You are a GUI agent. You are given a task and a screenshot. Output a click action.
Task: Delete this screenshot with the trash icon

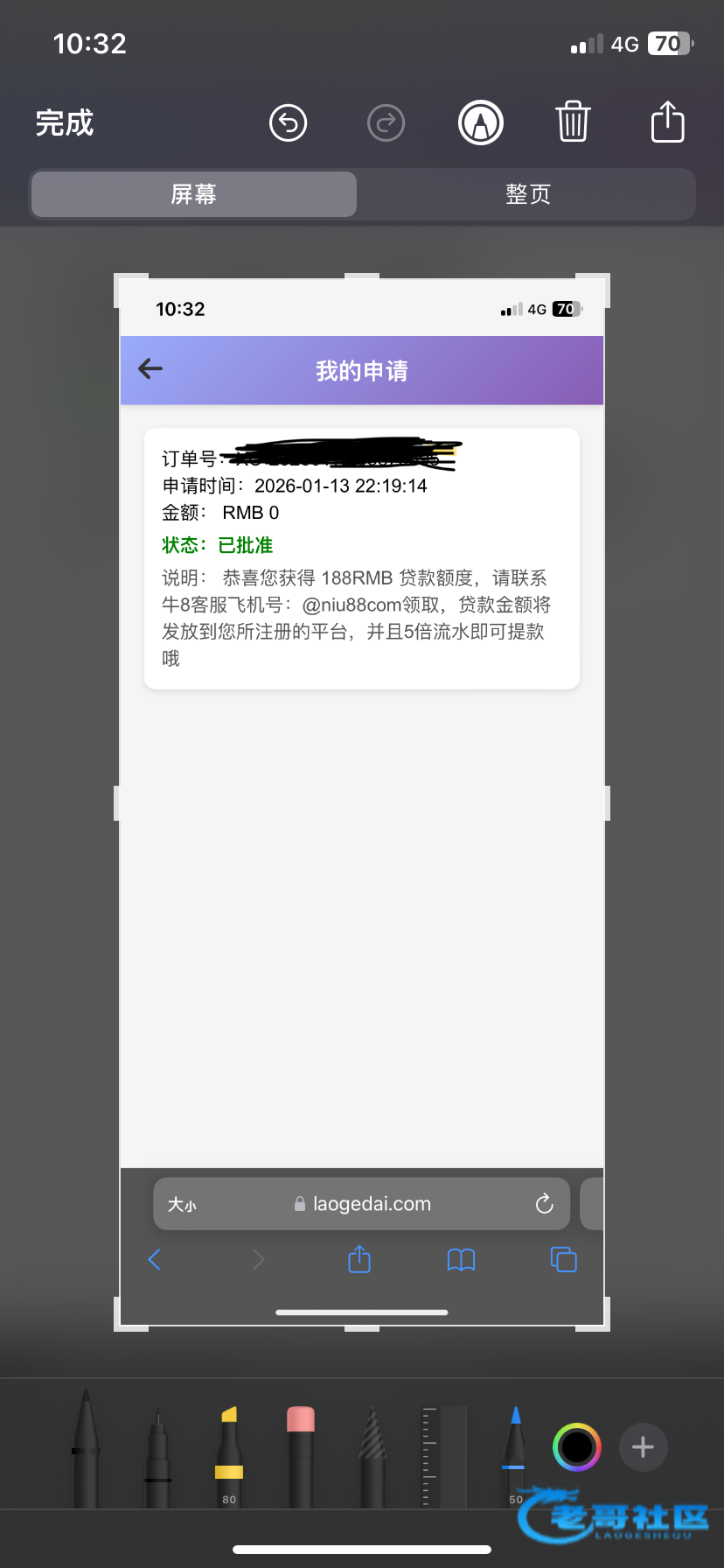click(x=573, y=122)
